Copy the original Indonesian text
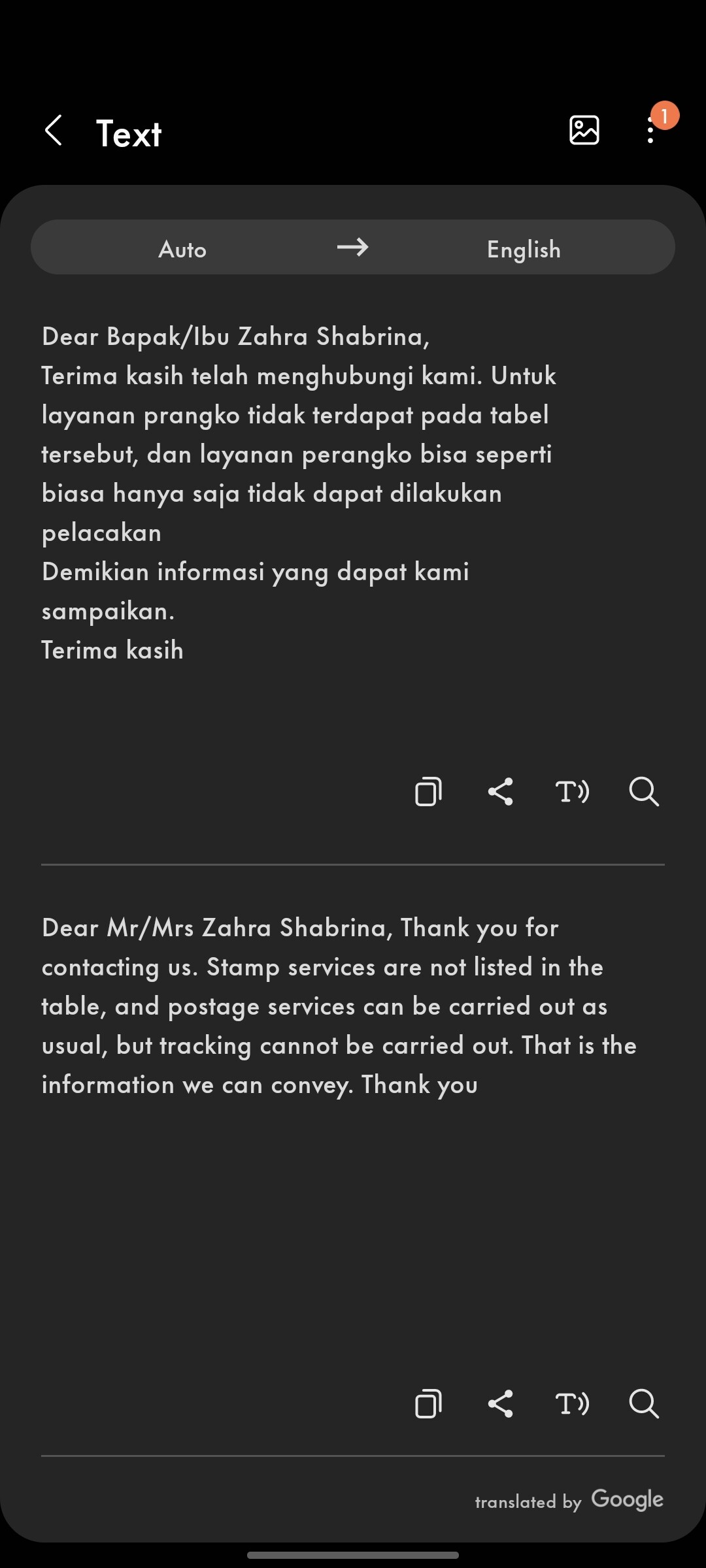Screen dimensions: 706x1568 point(428,791)
